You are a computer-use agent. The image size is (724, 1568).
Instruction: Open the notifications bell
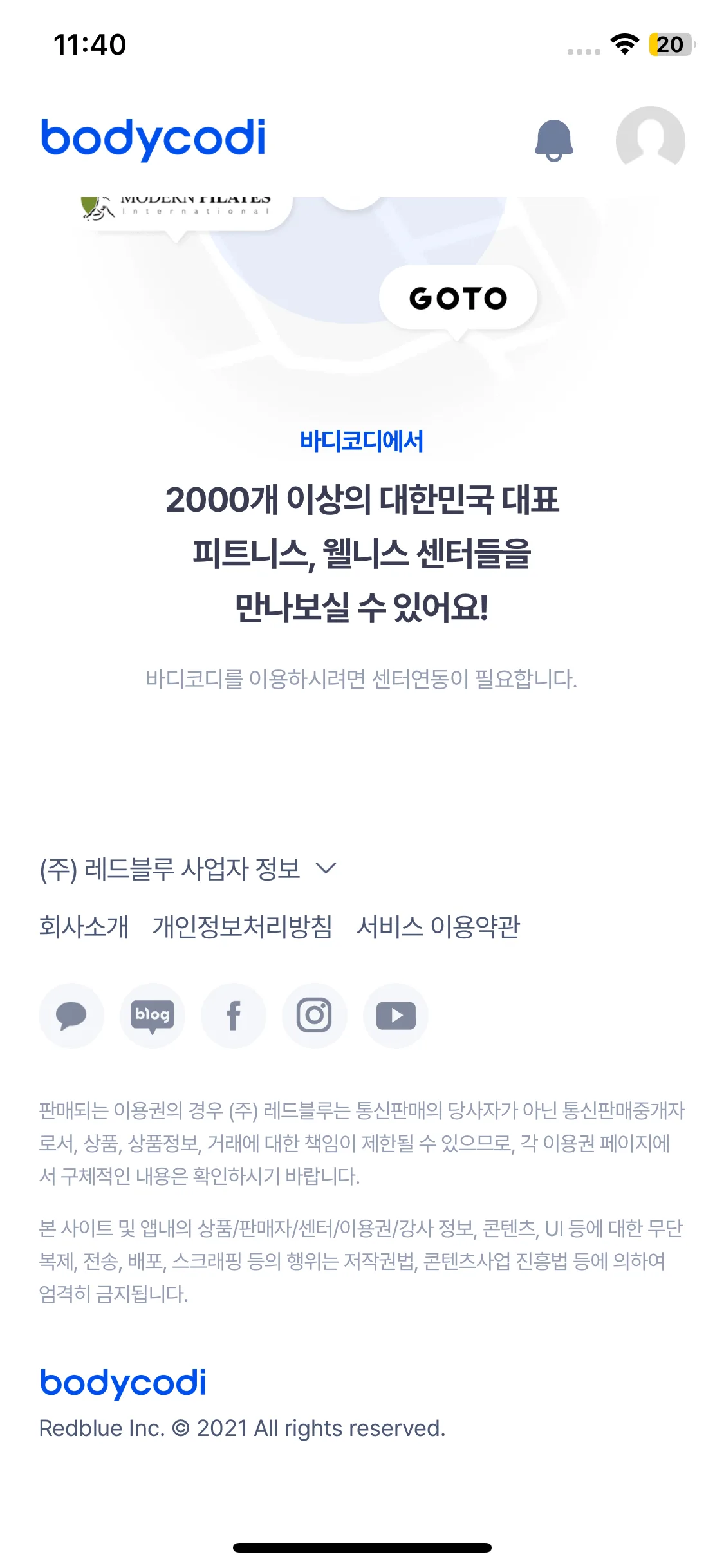click(x=553, y=140)
